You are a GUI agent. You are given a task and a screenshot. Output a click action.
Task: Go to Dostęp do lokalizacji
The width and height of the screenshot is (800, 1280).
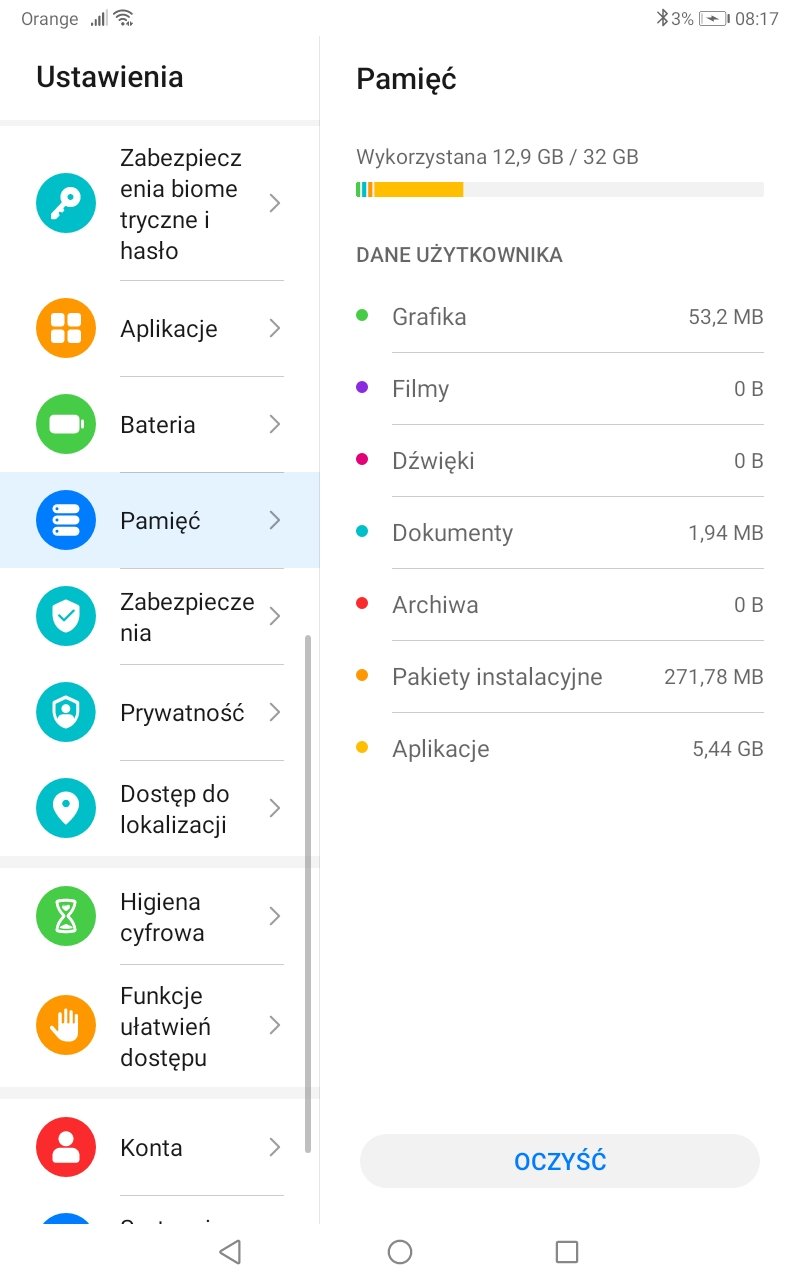tap(160, 809)
